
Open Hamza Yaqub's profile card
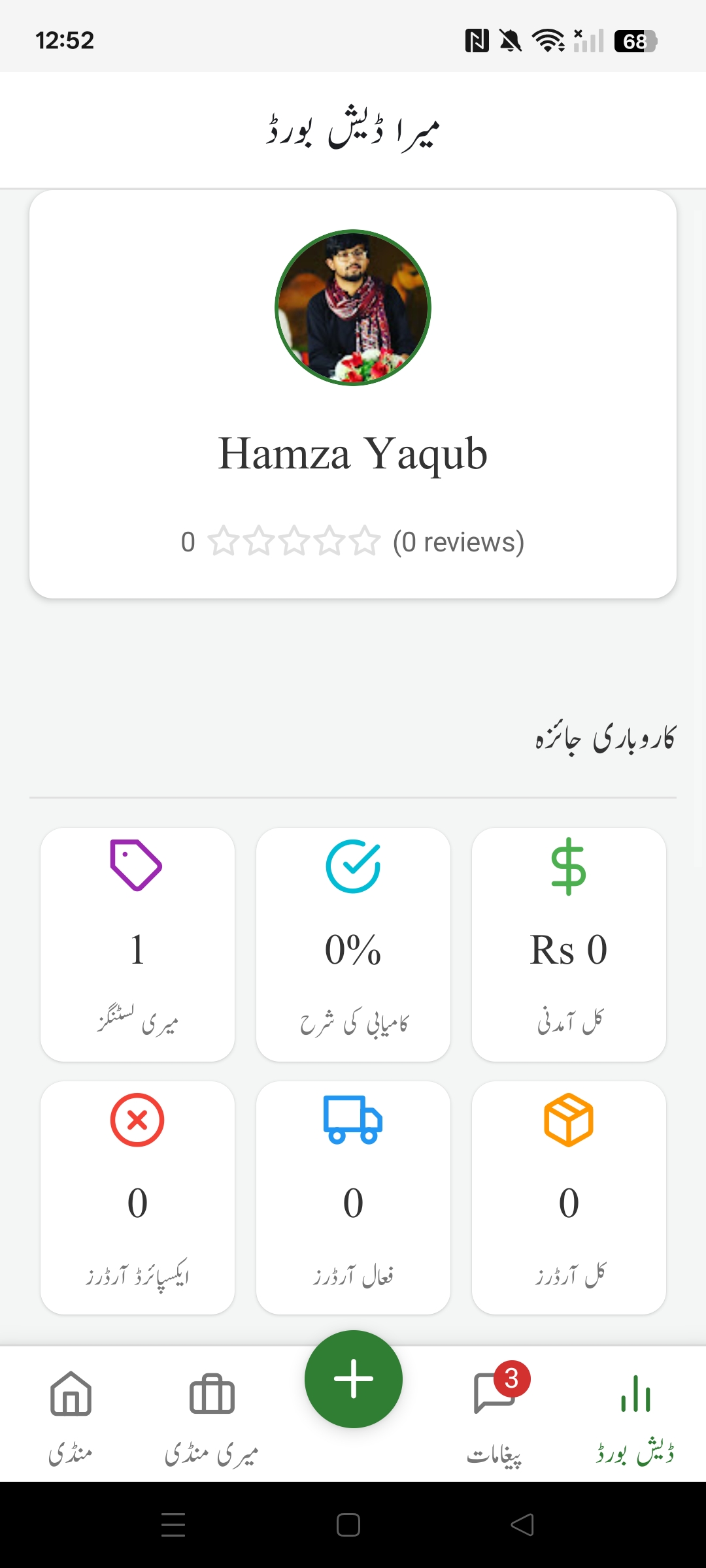tap(353, 394)
